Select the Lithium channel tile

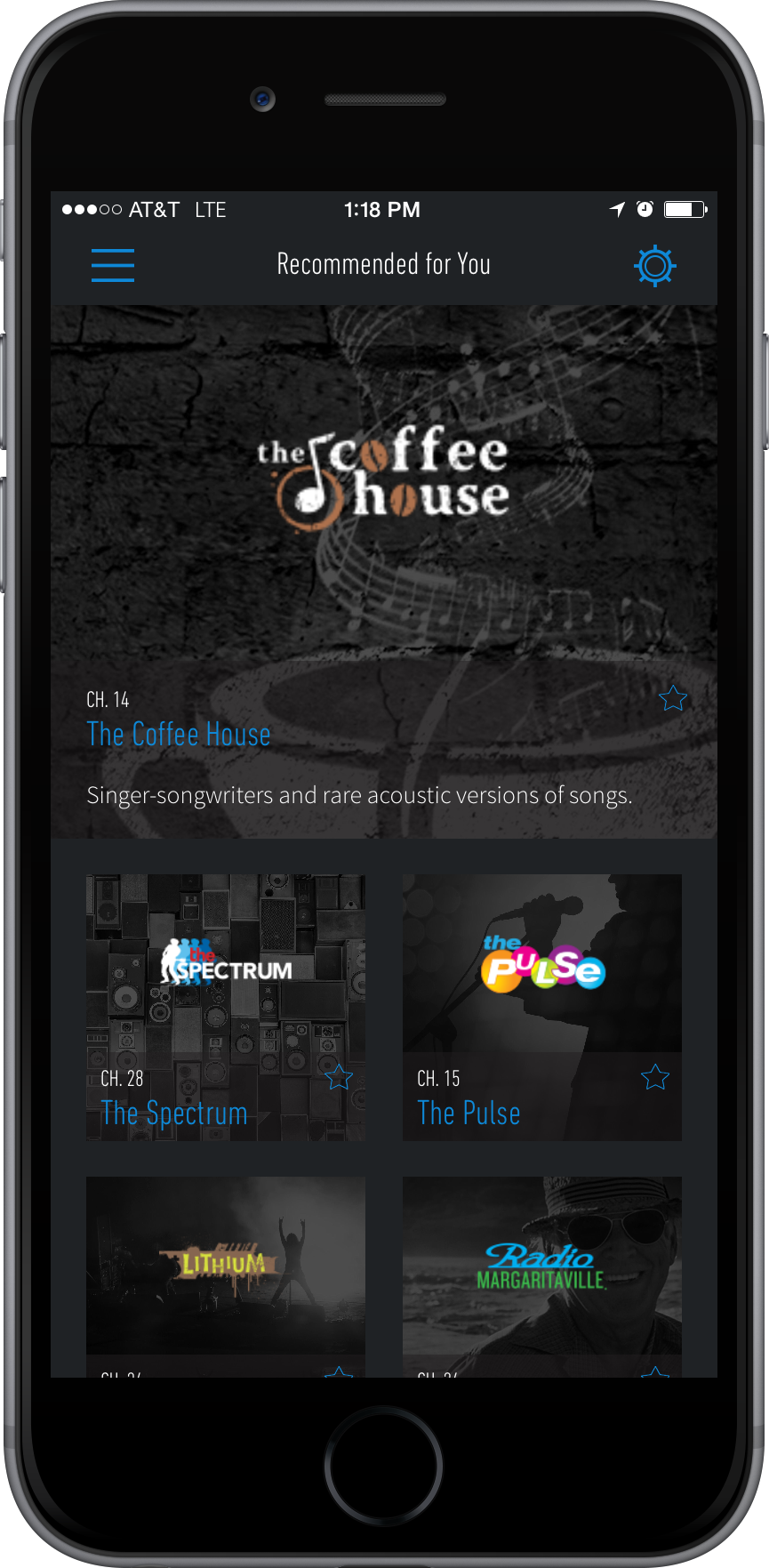(226, 1277)
